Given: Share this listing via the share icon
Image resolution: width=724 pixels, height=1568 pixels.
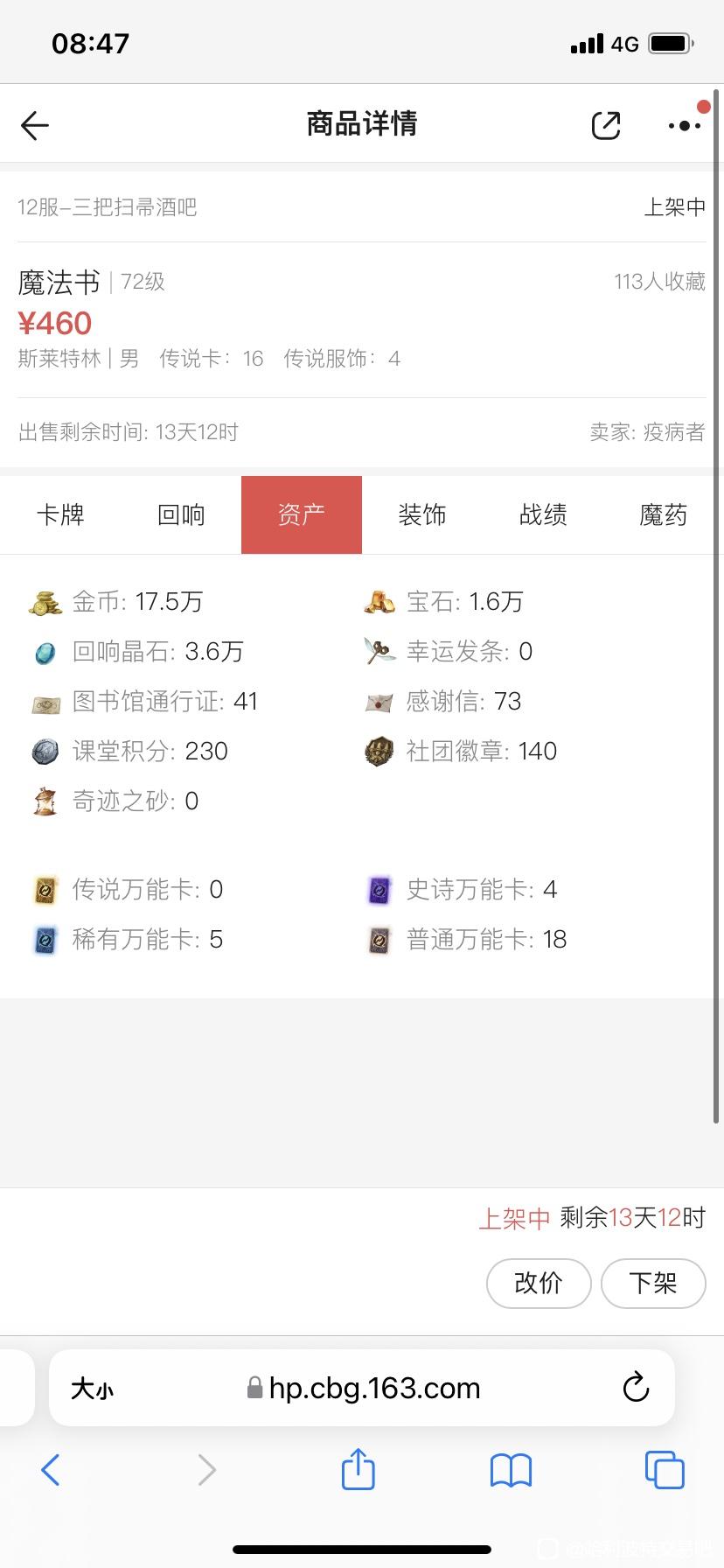Looking at the screenshot, I should [606, 125].
